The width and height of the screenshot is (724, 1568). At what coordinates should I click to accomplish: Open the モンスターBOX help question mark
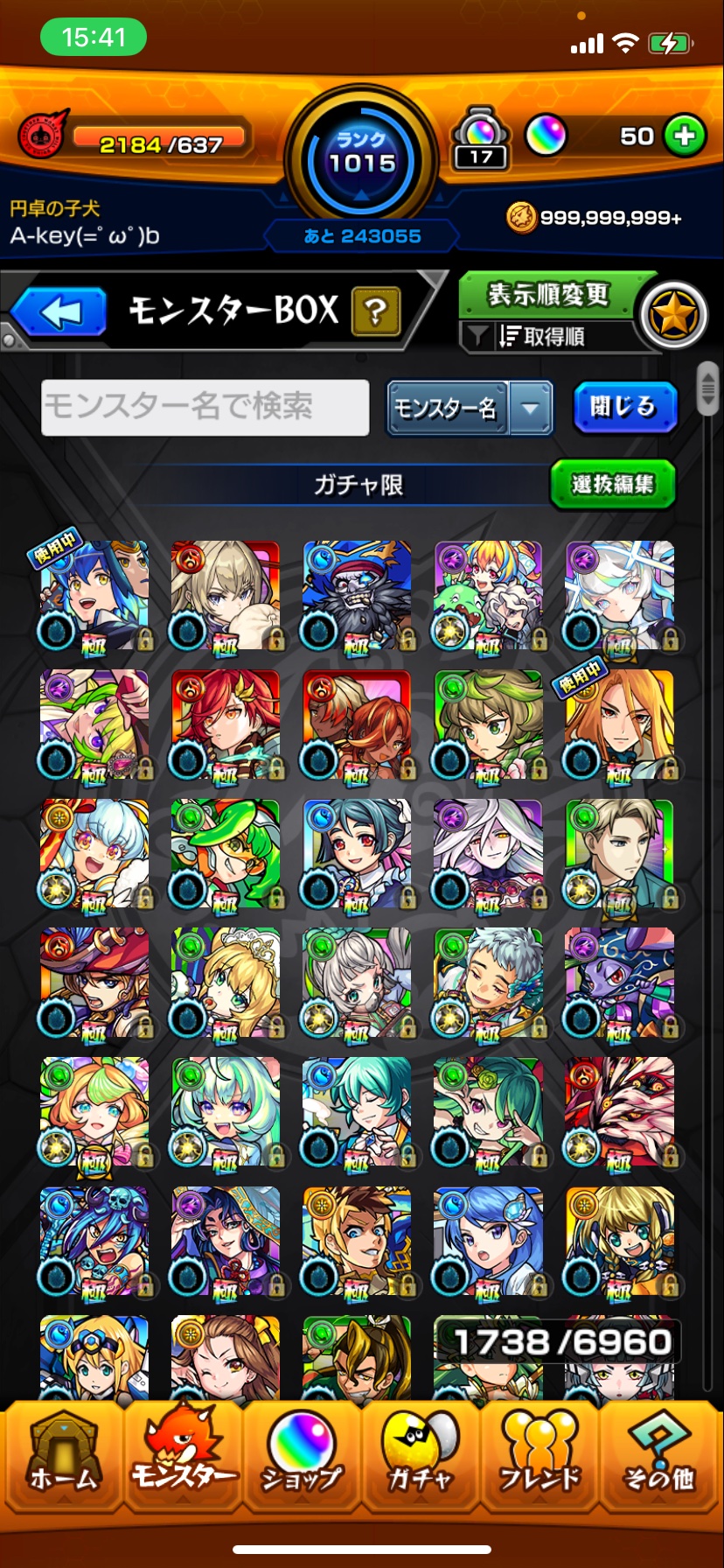coord(375,312)
